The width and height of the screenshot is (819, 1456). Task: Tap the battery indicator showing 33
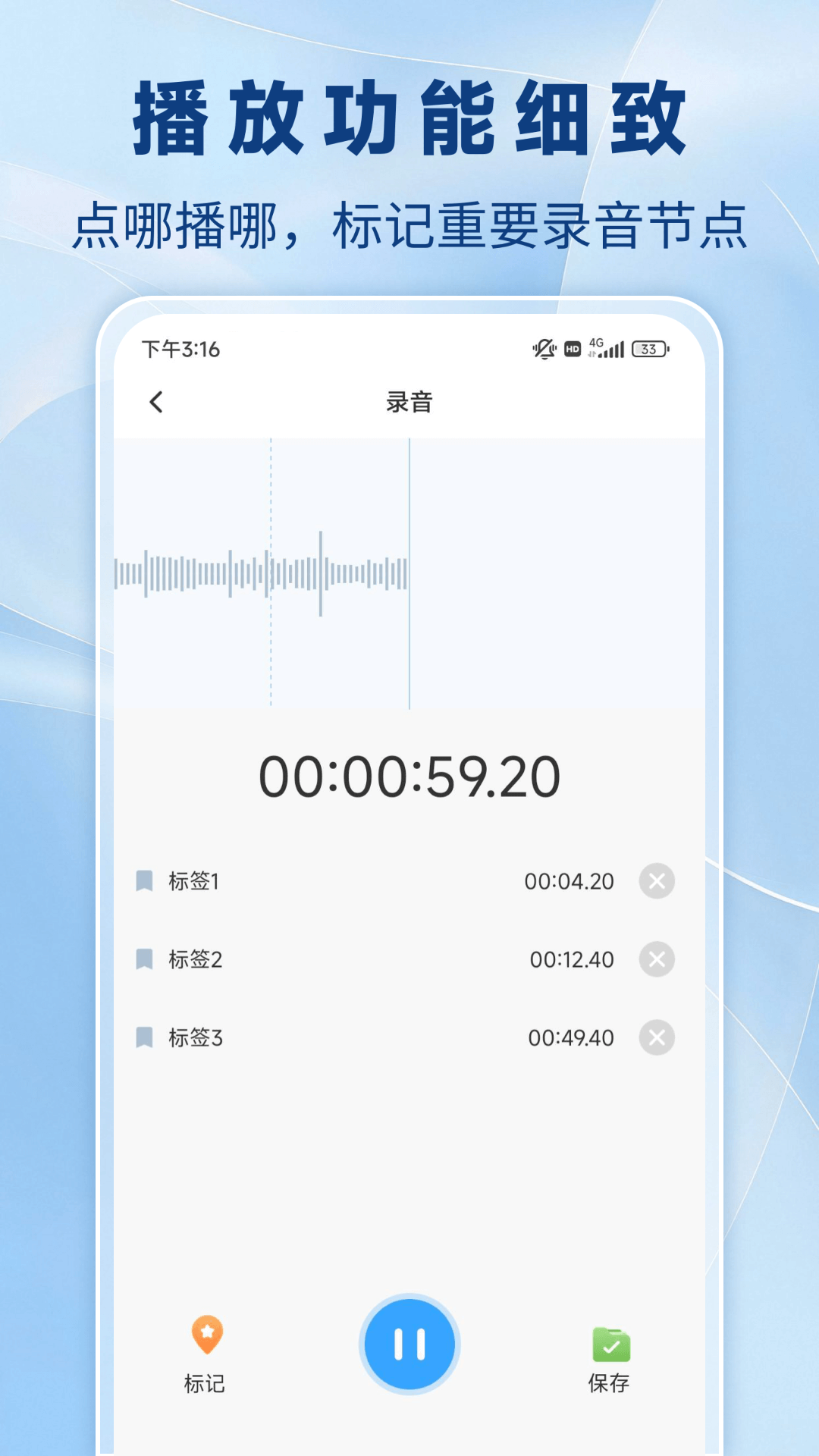pyautogui.click(x=649, y=347)
